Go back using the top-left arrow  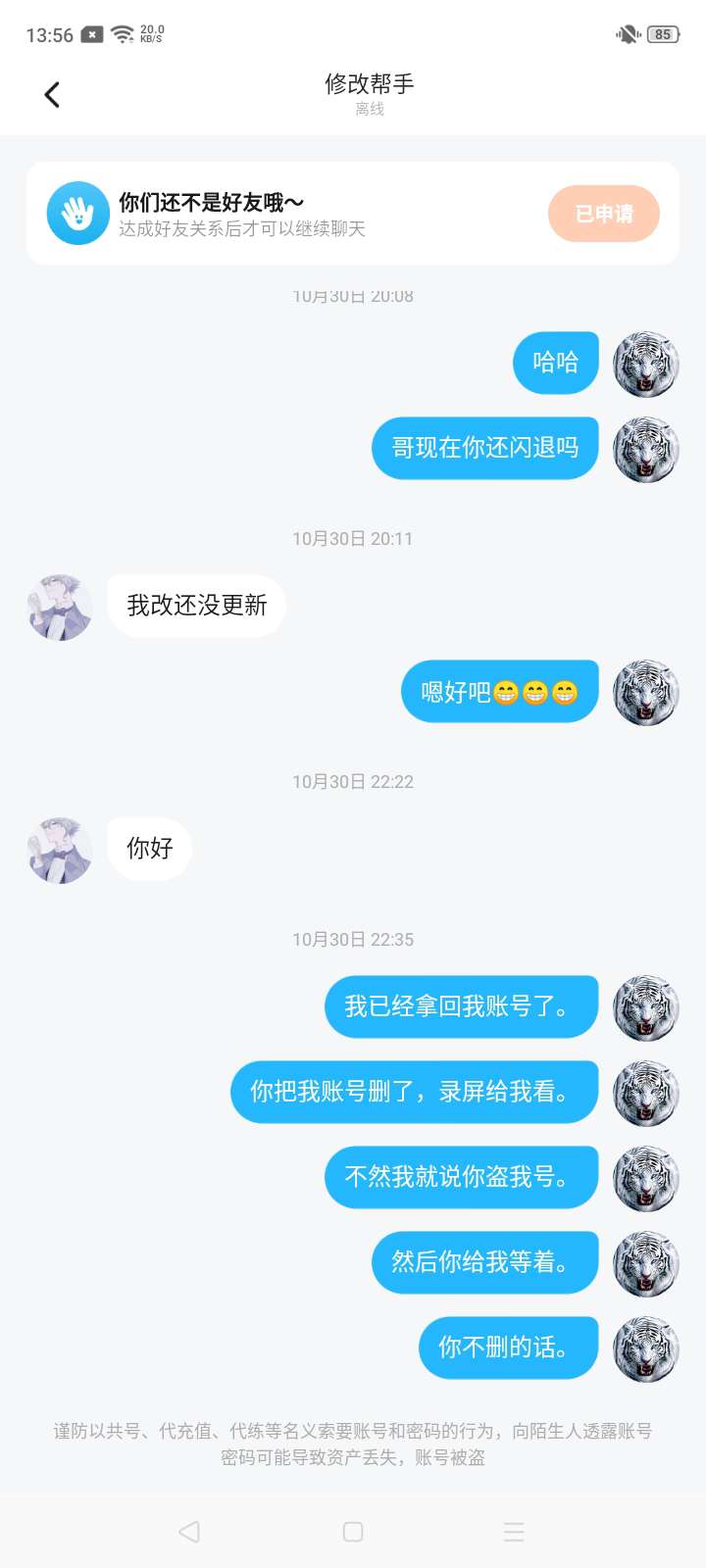(x=52, y=95)
